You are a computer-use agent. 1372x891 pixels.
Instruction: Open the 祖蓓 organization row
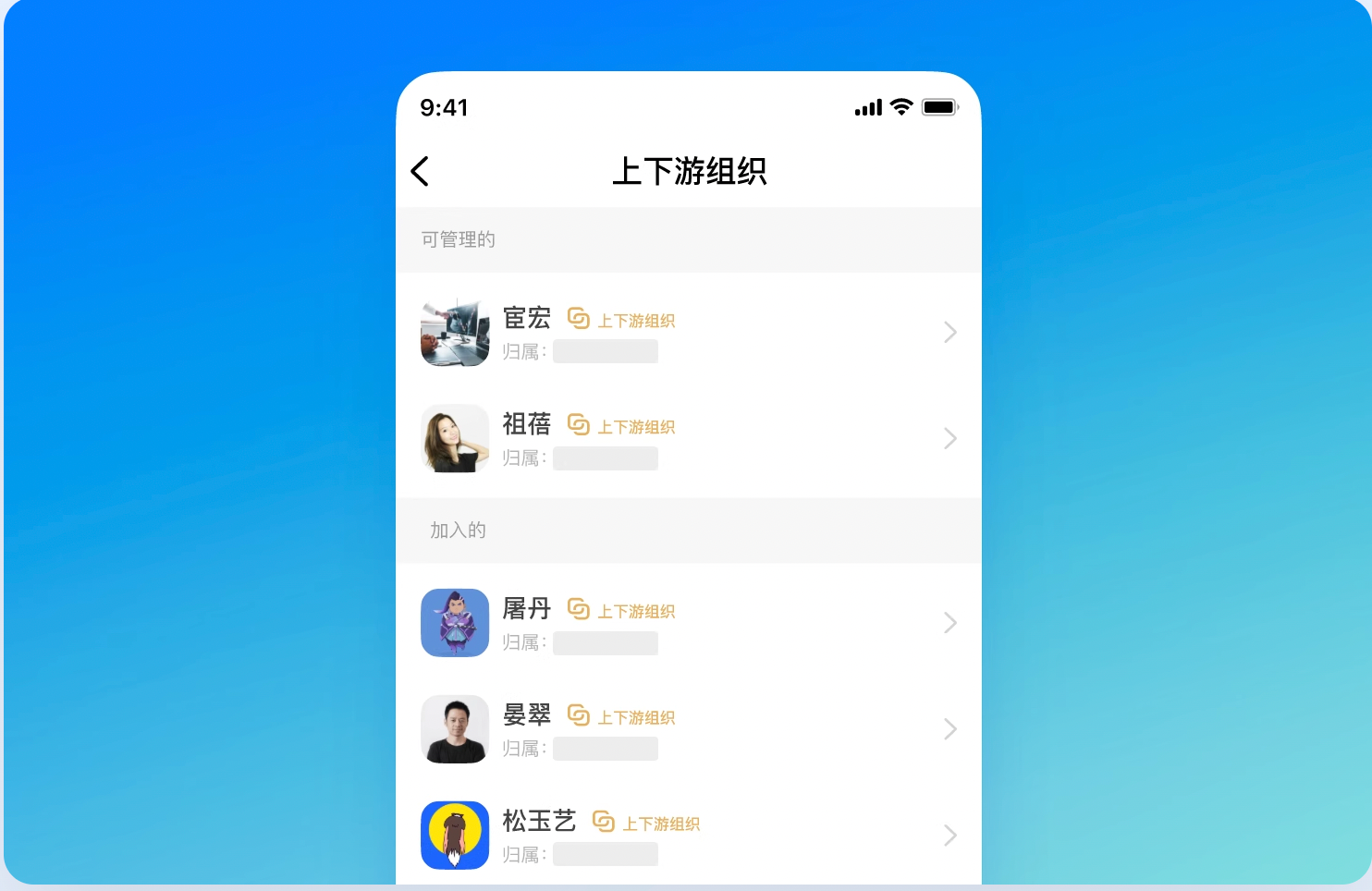pyautogui.click(x=688, y=439)
